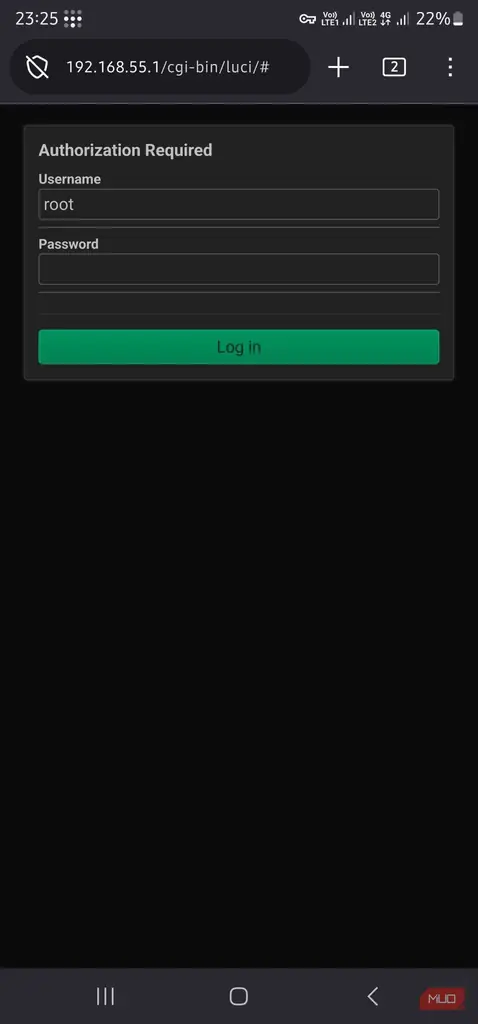Open the browser overflow menu

pyautogui.click(x=450, y=67)
